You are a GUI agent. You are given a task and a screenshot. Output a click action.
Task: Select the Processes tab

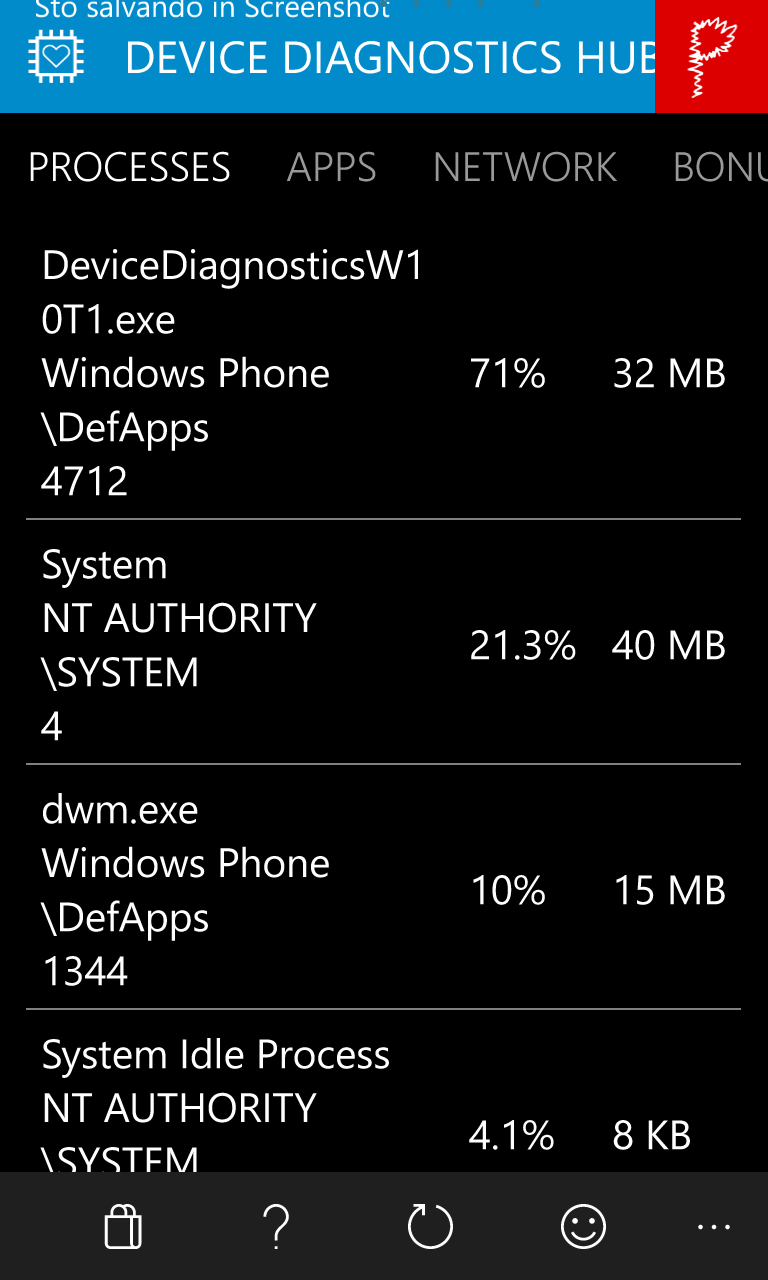click(x=129, y=167)
